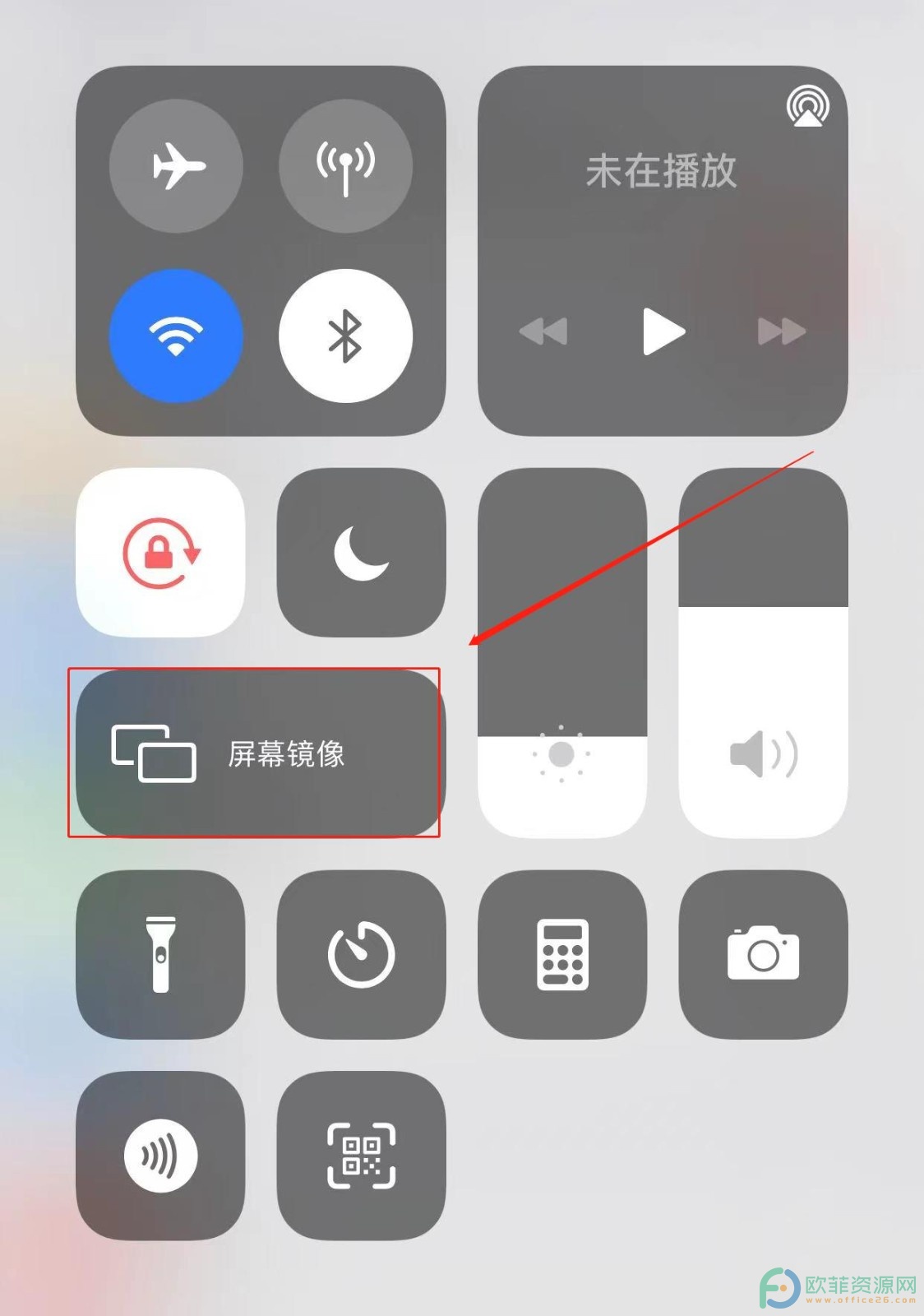Skip to the previous track

(543, 331)
